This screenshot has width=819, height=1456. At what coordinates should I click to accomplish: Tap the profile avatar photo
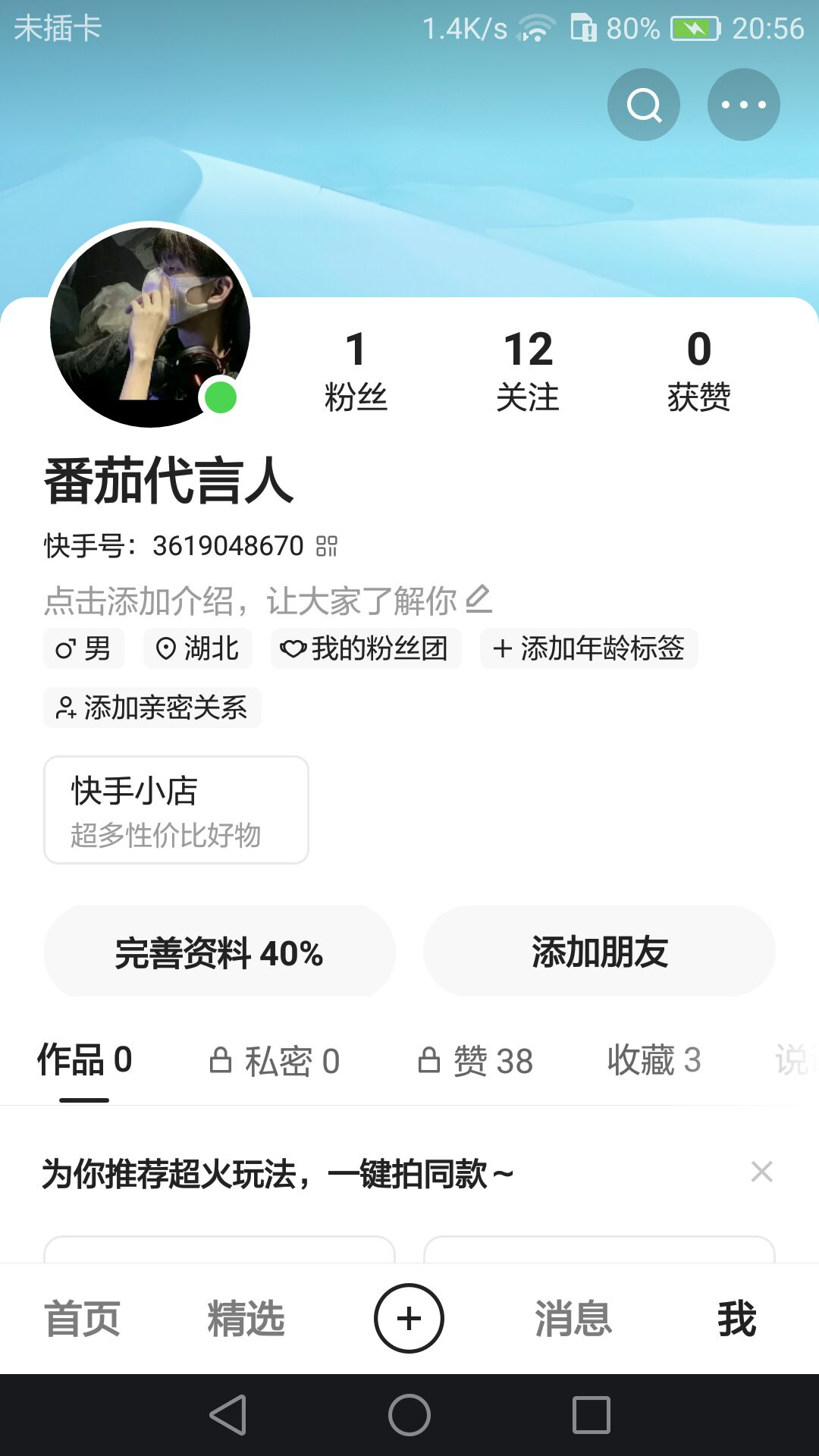tap(150, 327)
